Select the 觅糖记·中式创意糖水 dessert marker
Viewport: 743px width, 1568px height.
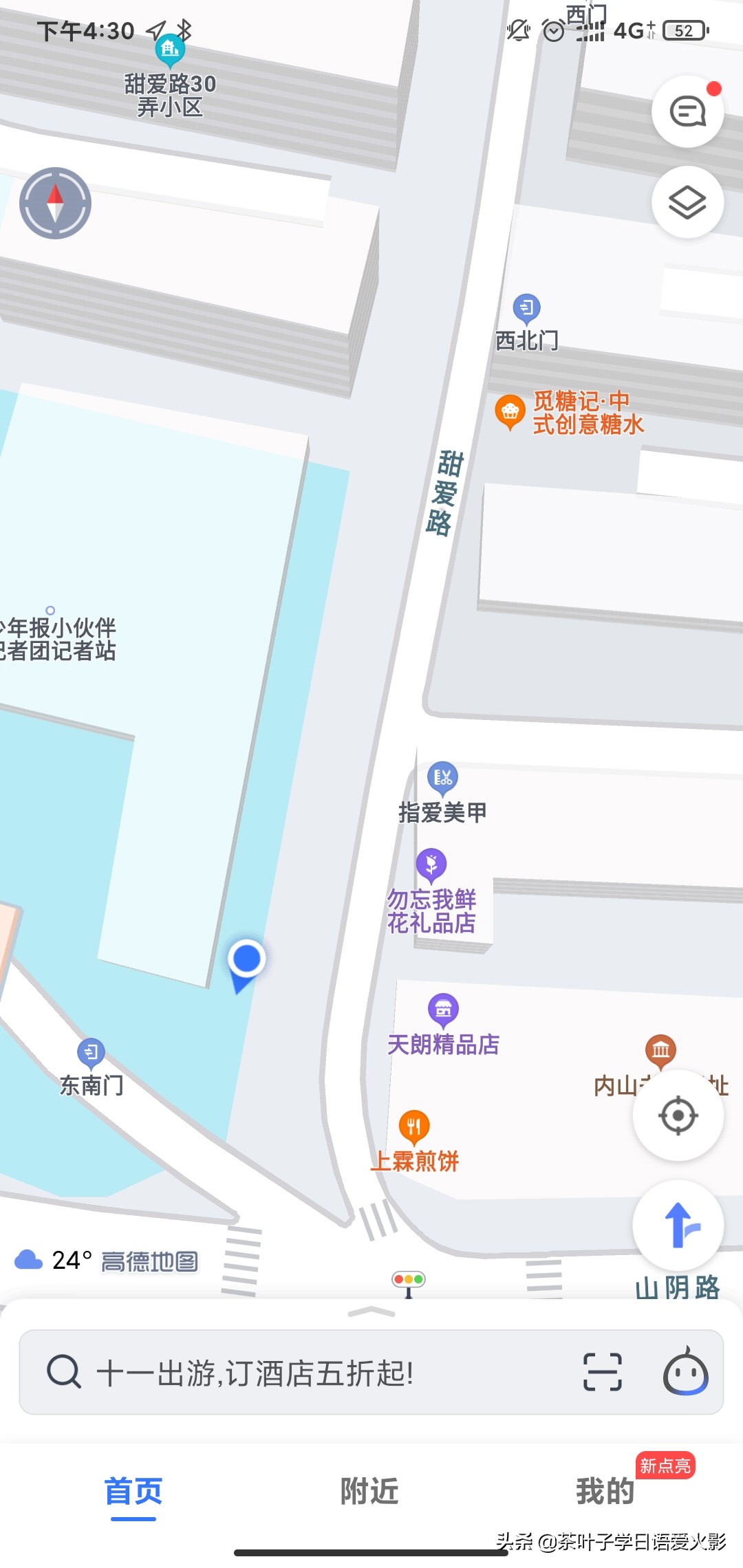pos(510,411)
